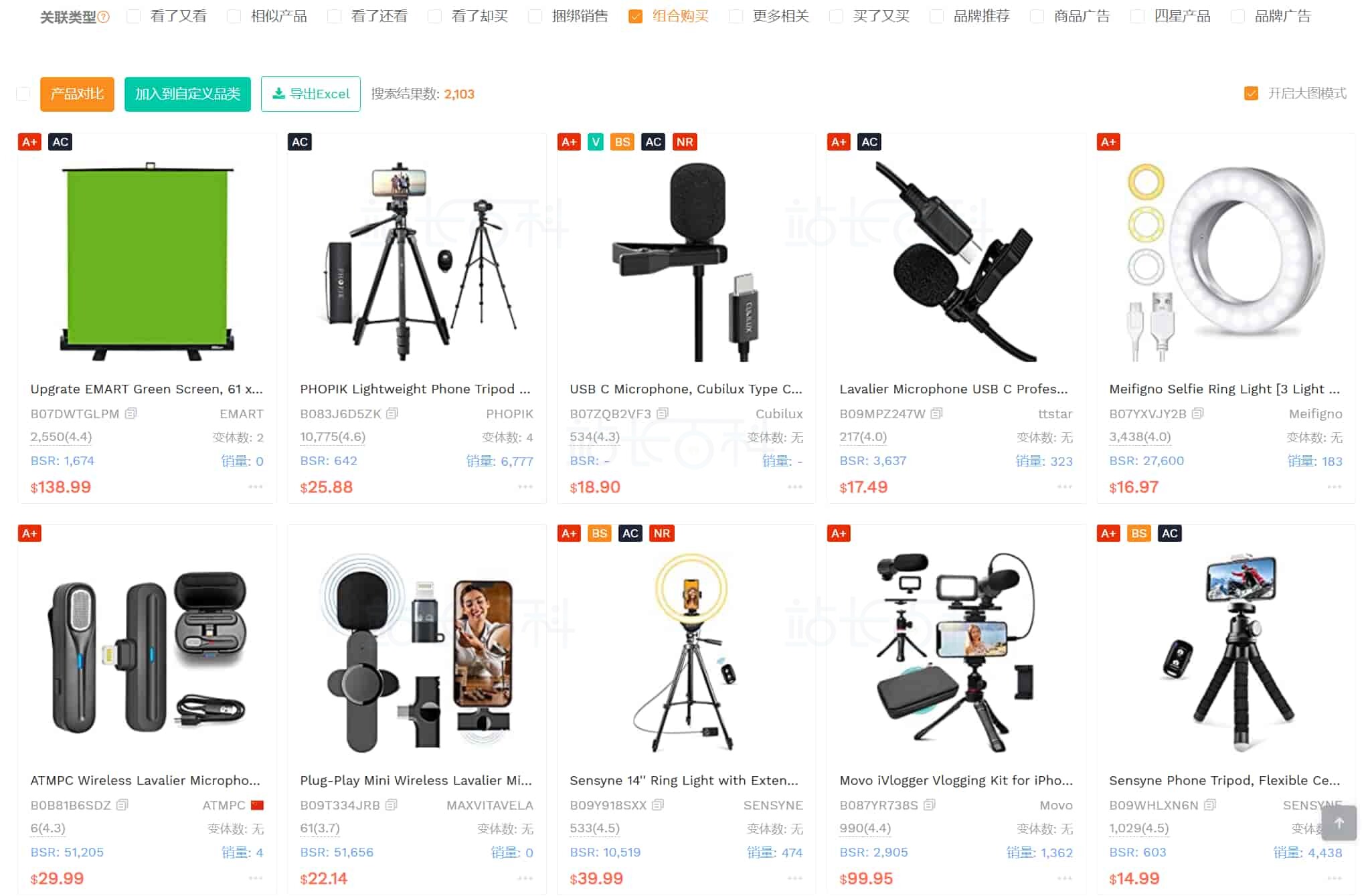The image size is (1370, 896).
Task: Jump back to top of page
Action: [1339, 823]
